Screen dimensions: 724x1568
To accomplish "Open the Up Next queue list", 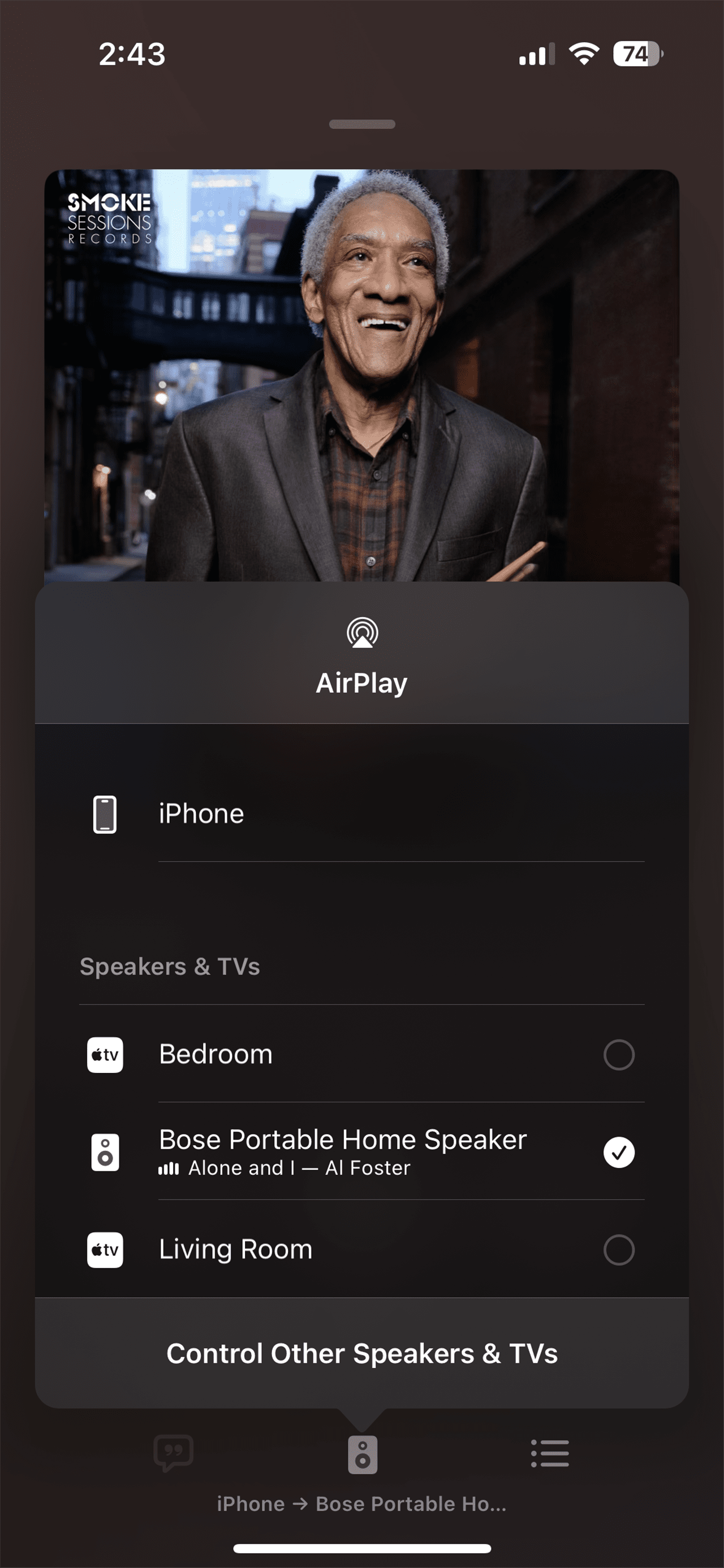I will 550,1454.
